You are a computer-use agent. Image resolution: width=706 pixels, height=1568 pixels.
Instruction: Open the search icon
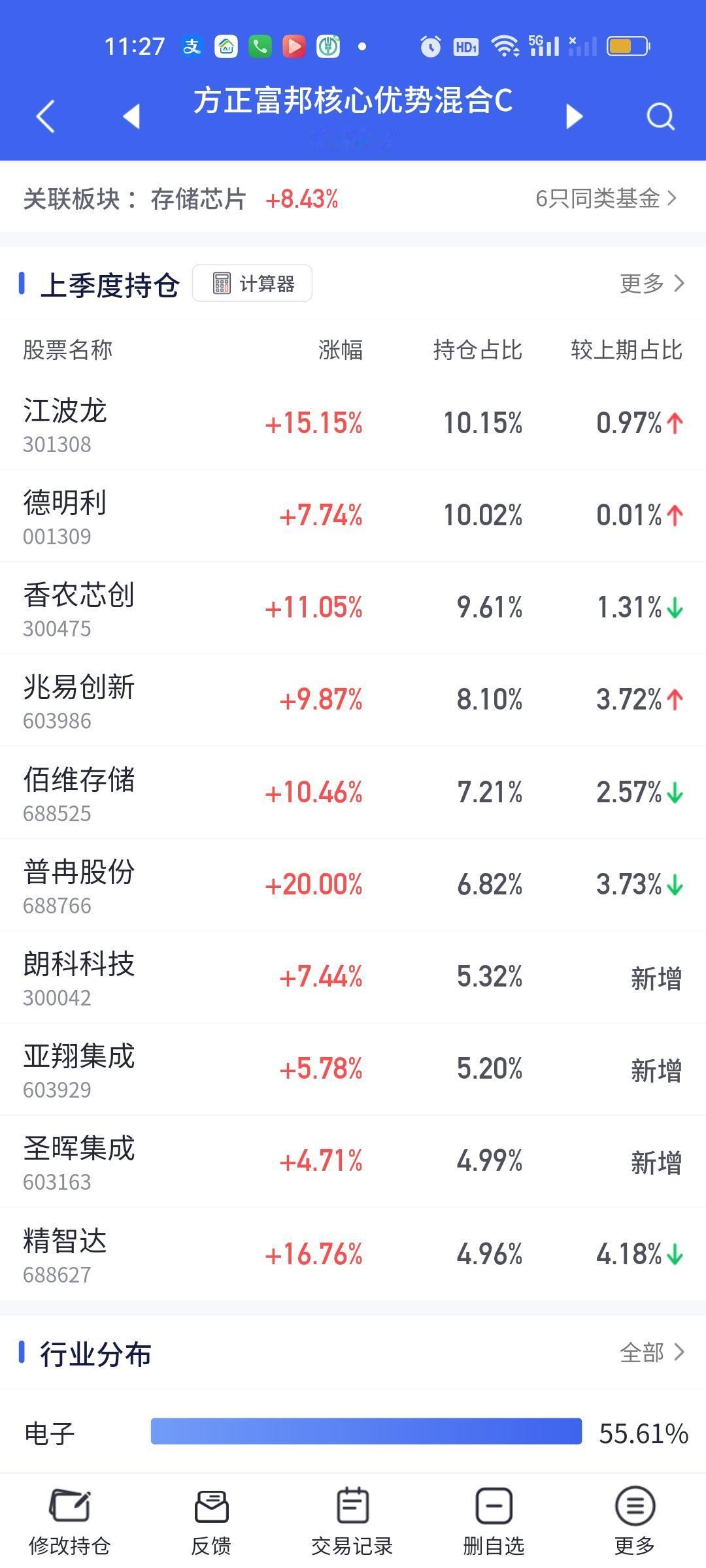(x=660, y=117)
